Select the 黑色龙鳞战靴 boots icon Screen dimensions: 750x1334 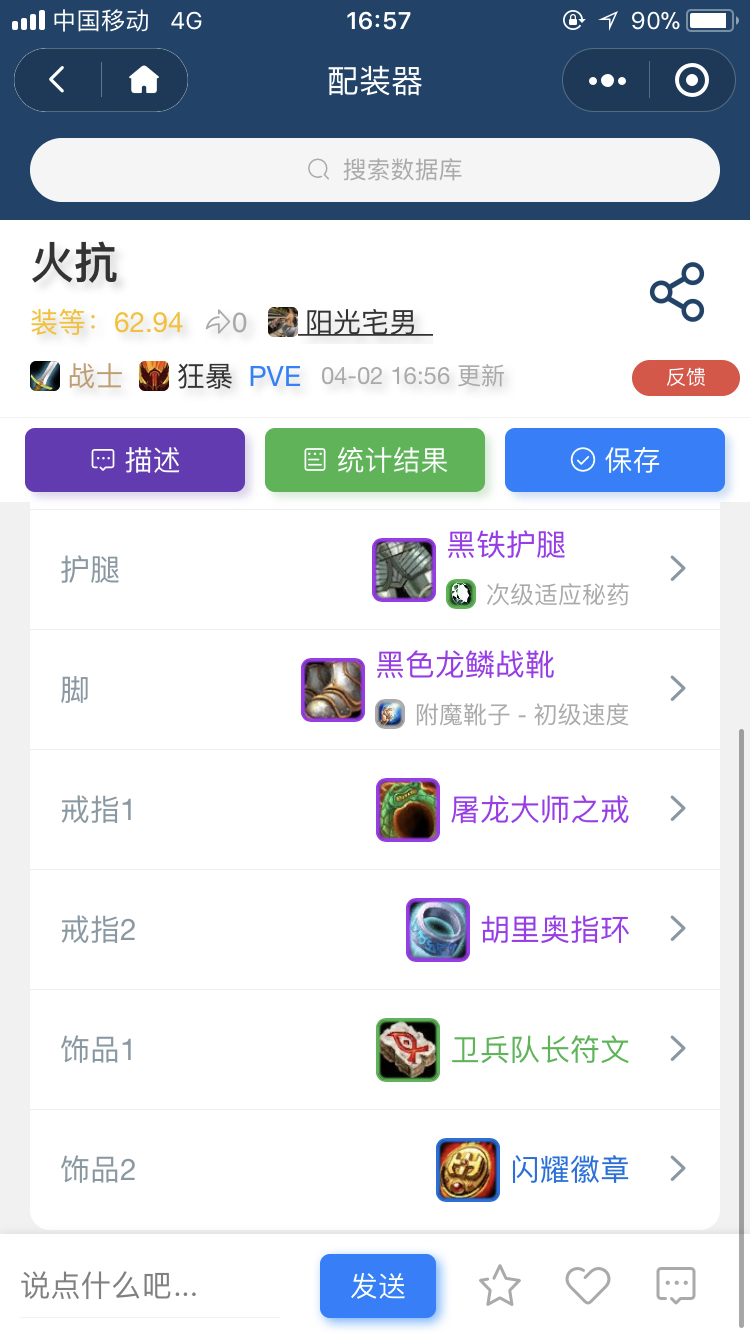(x=332, y=689)
